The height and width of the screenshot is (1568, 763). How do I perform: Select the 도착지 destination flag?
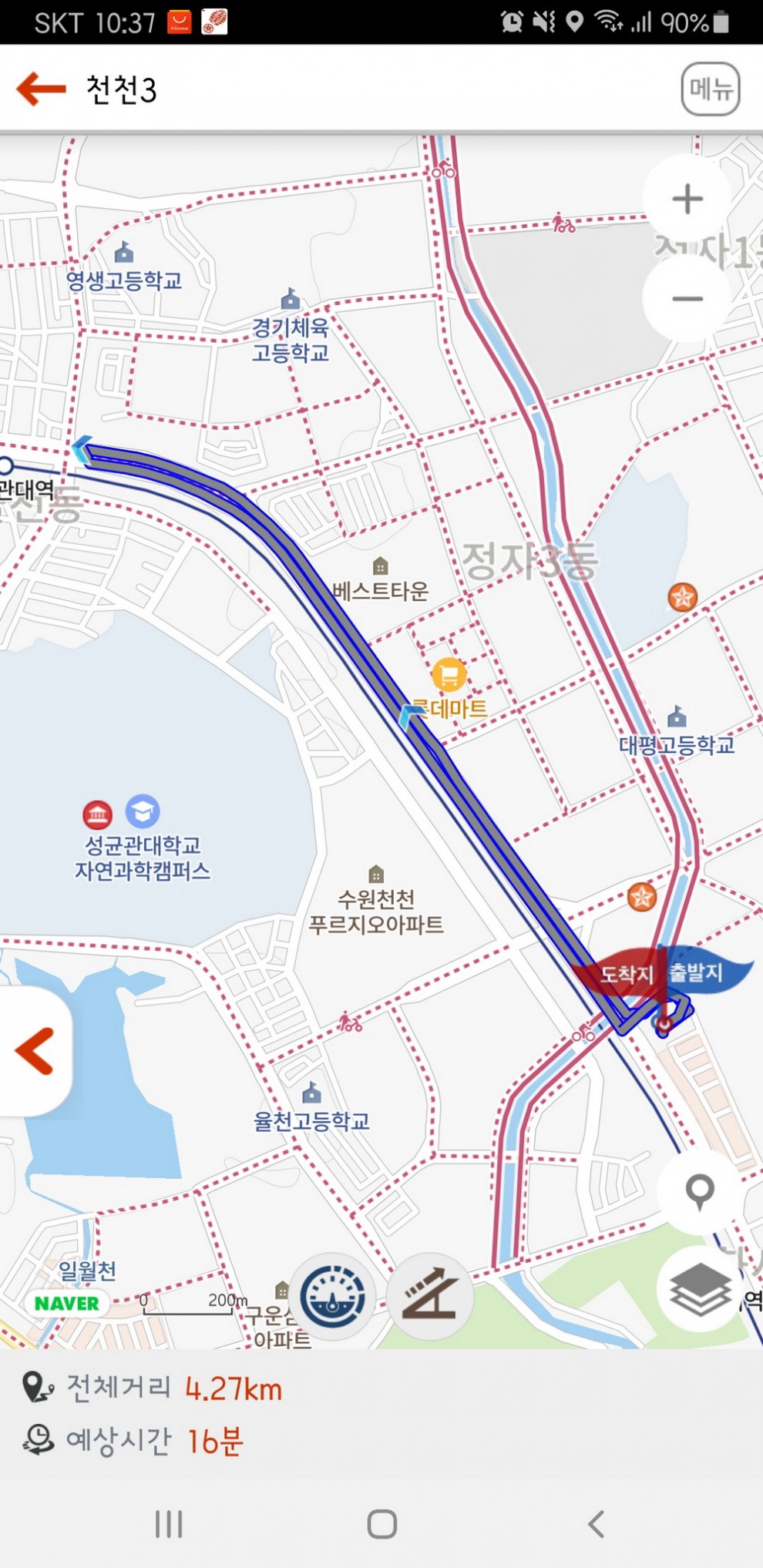[x=620, y=972]
